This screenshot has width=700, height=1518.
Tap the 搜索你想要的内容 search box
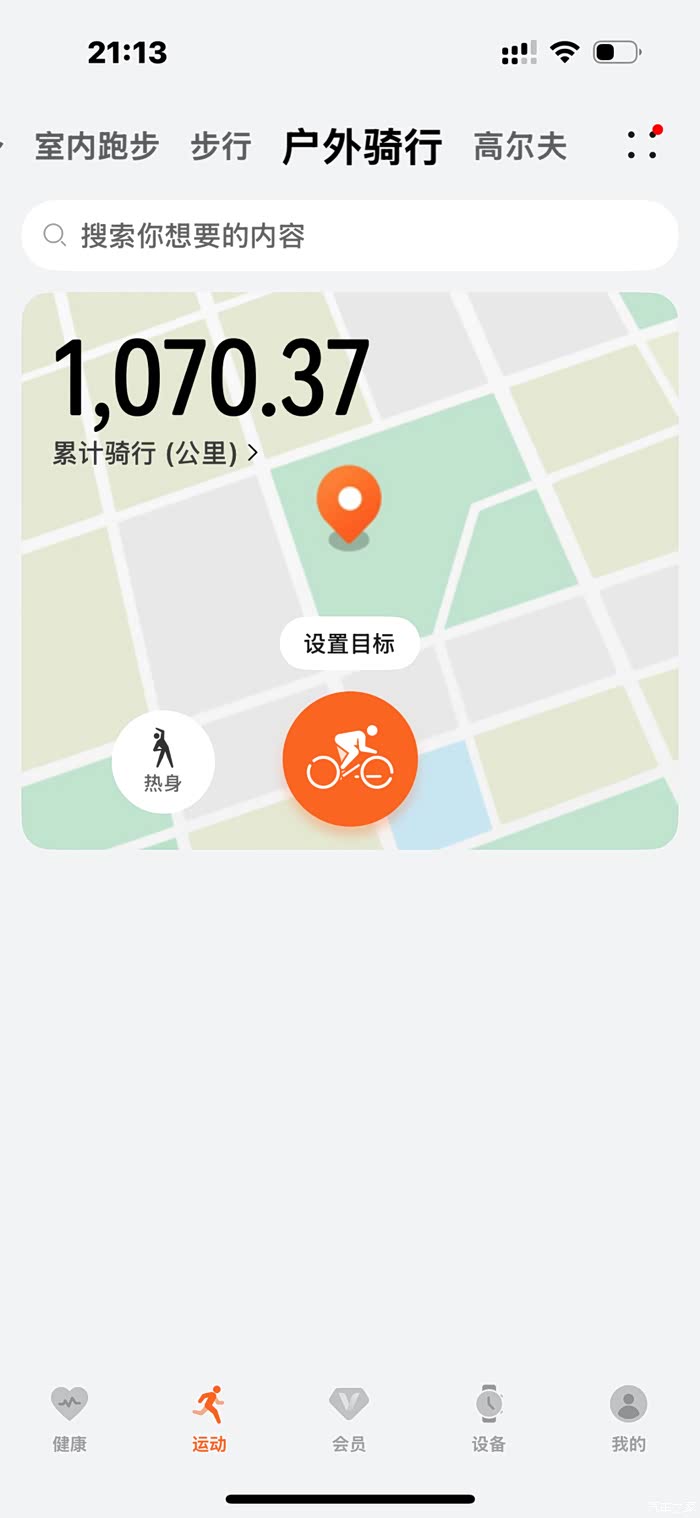coord(350,236)
